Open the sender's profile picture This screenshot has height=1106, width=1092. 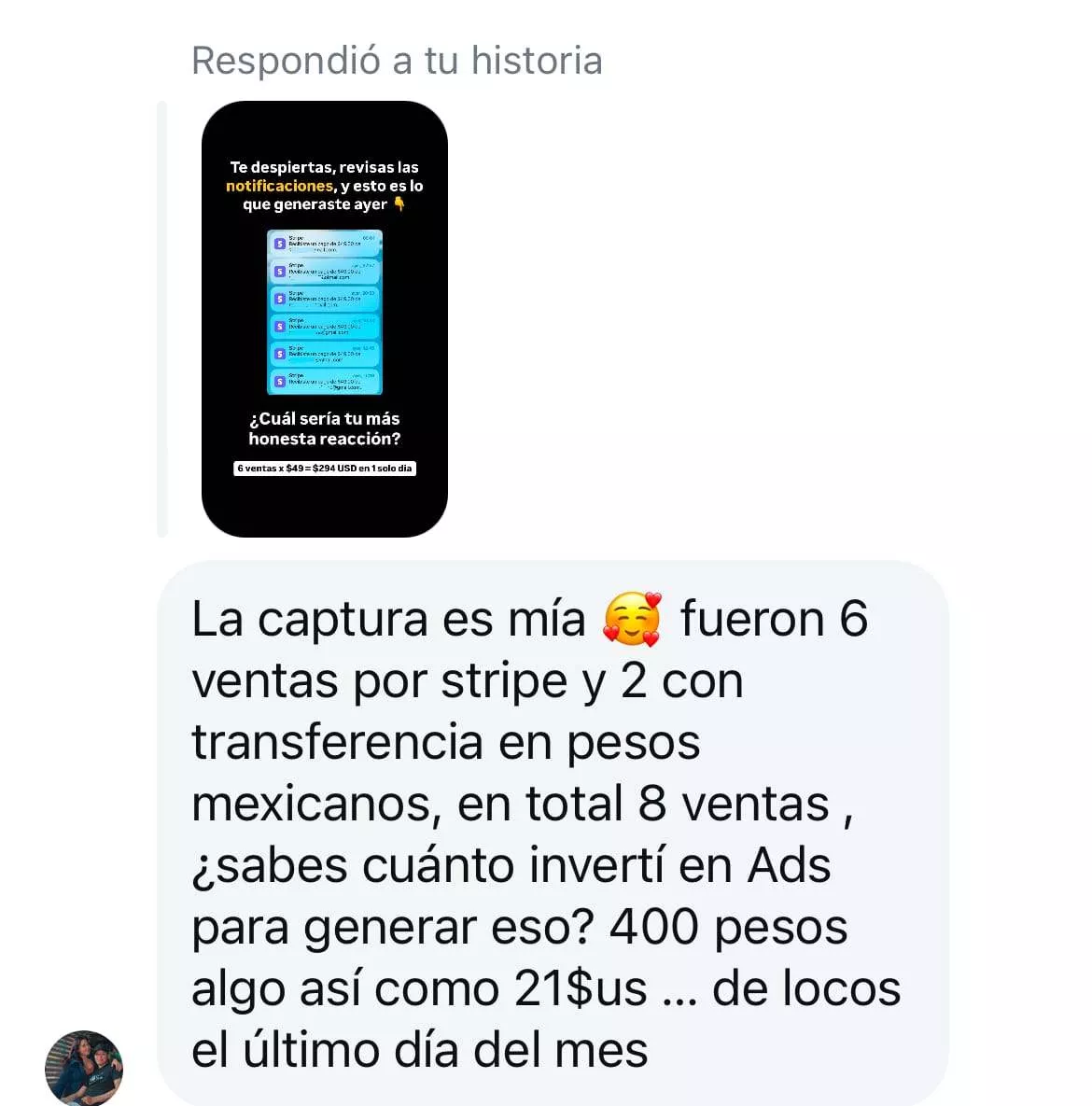84,1067
